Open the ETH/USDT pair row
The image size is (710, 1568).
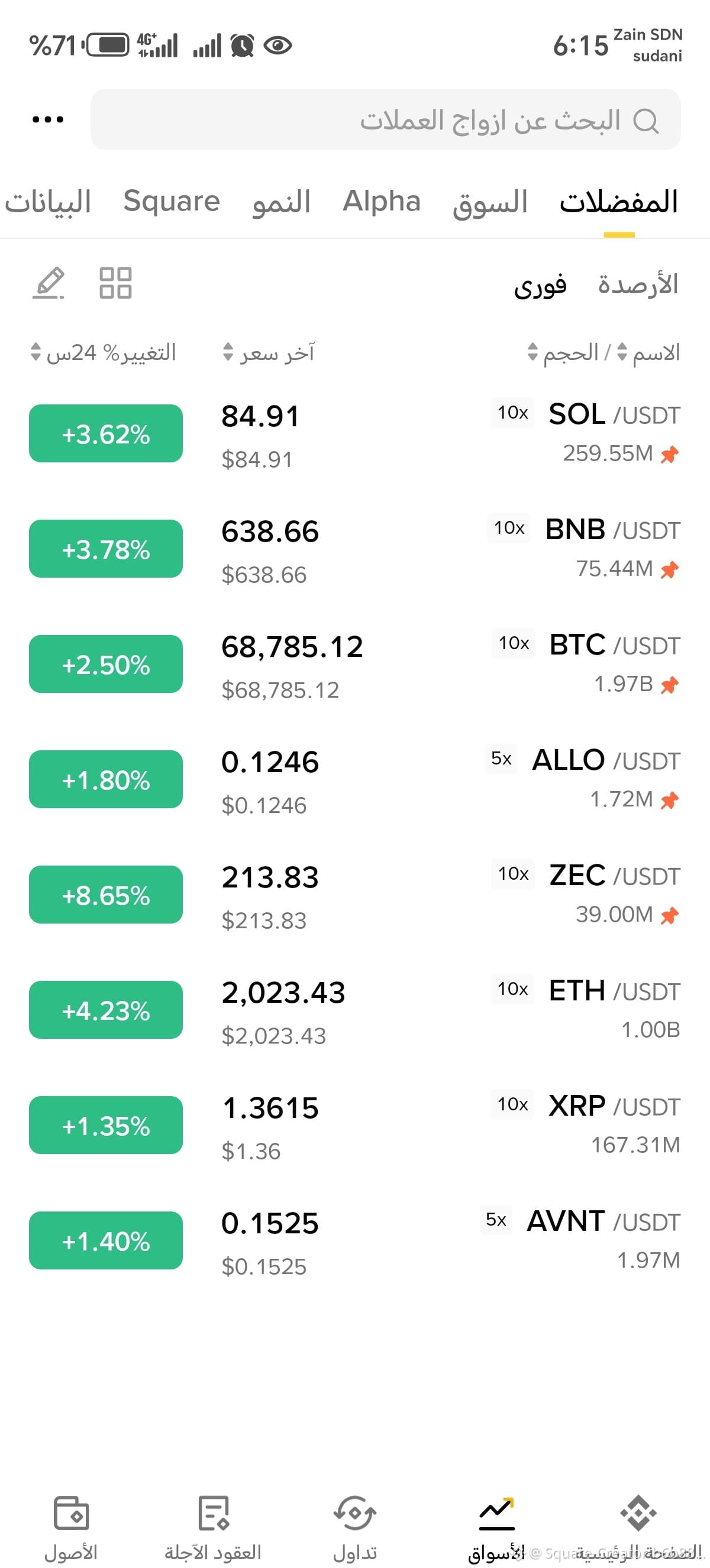pos(355,1010)
